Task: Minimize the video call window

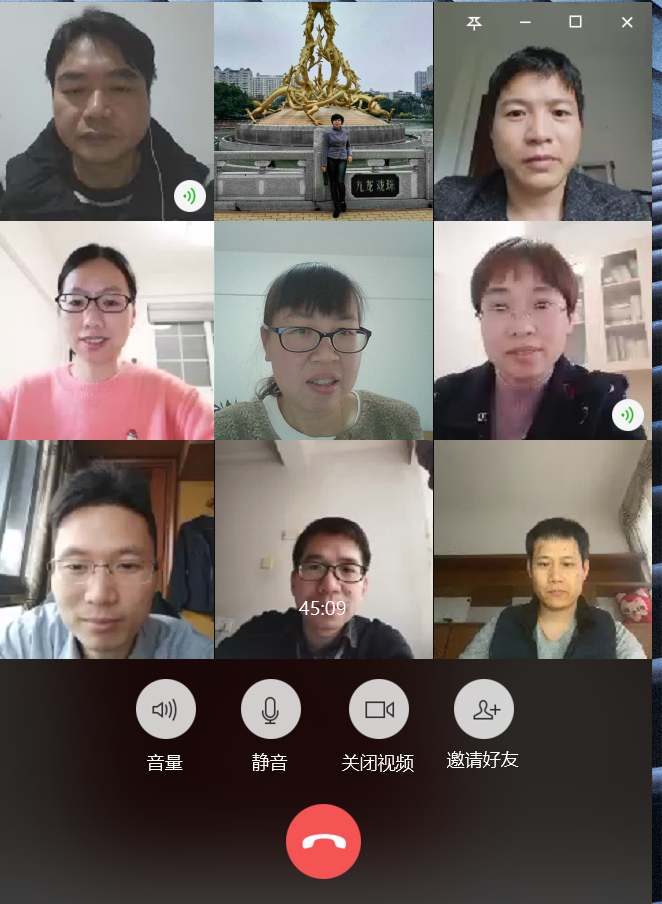Action: 525,23
